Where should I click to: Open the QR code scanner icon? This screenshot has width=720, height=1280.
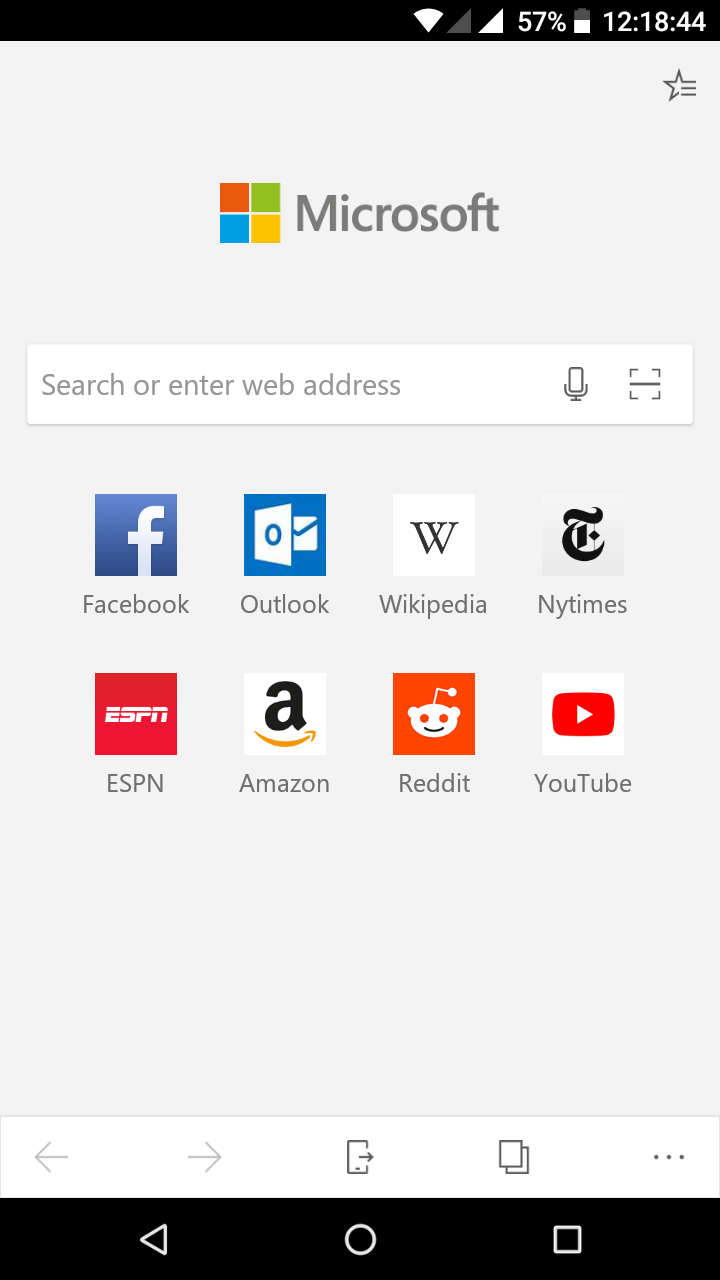coord(645,384)
